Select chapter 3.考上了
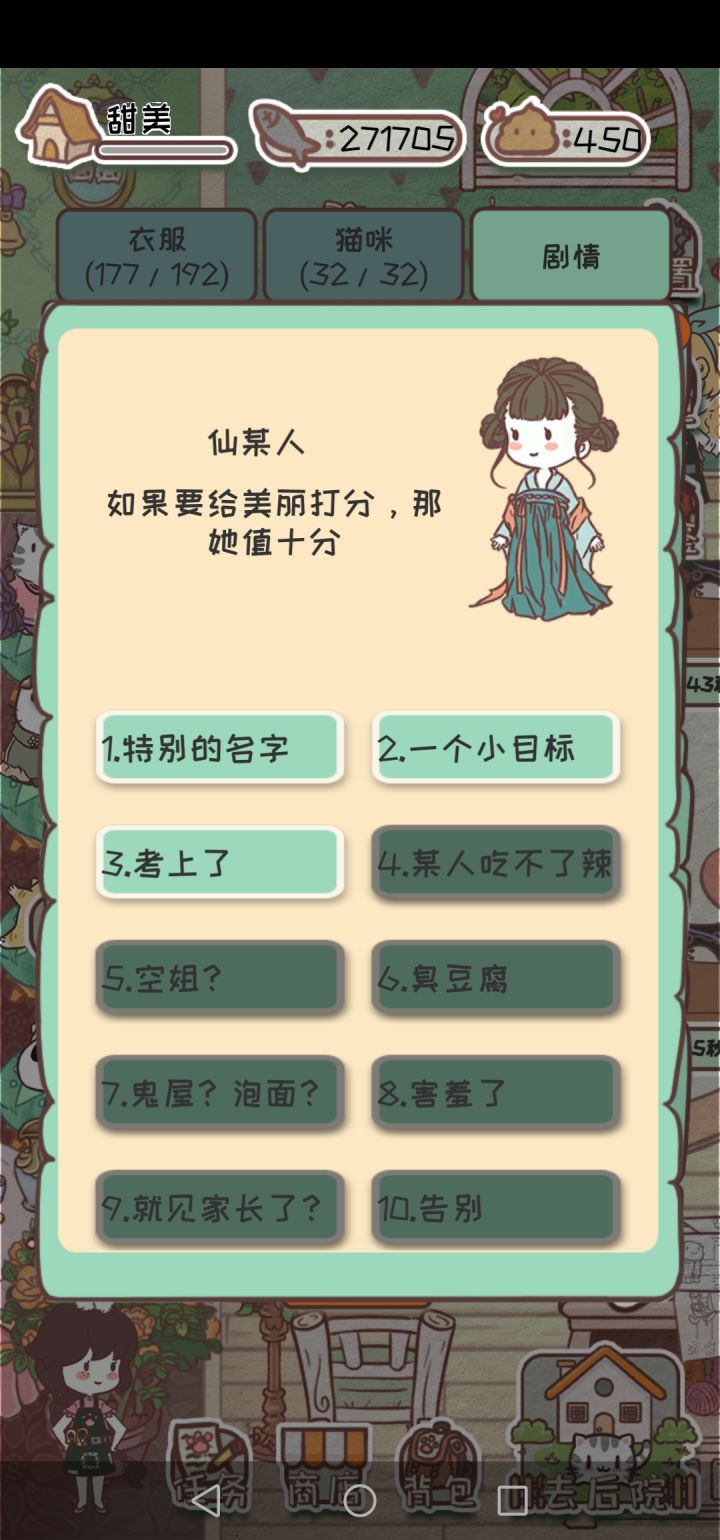 [x=220, y=863]
